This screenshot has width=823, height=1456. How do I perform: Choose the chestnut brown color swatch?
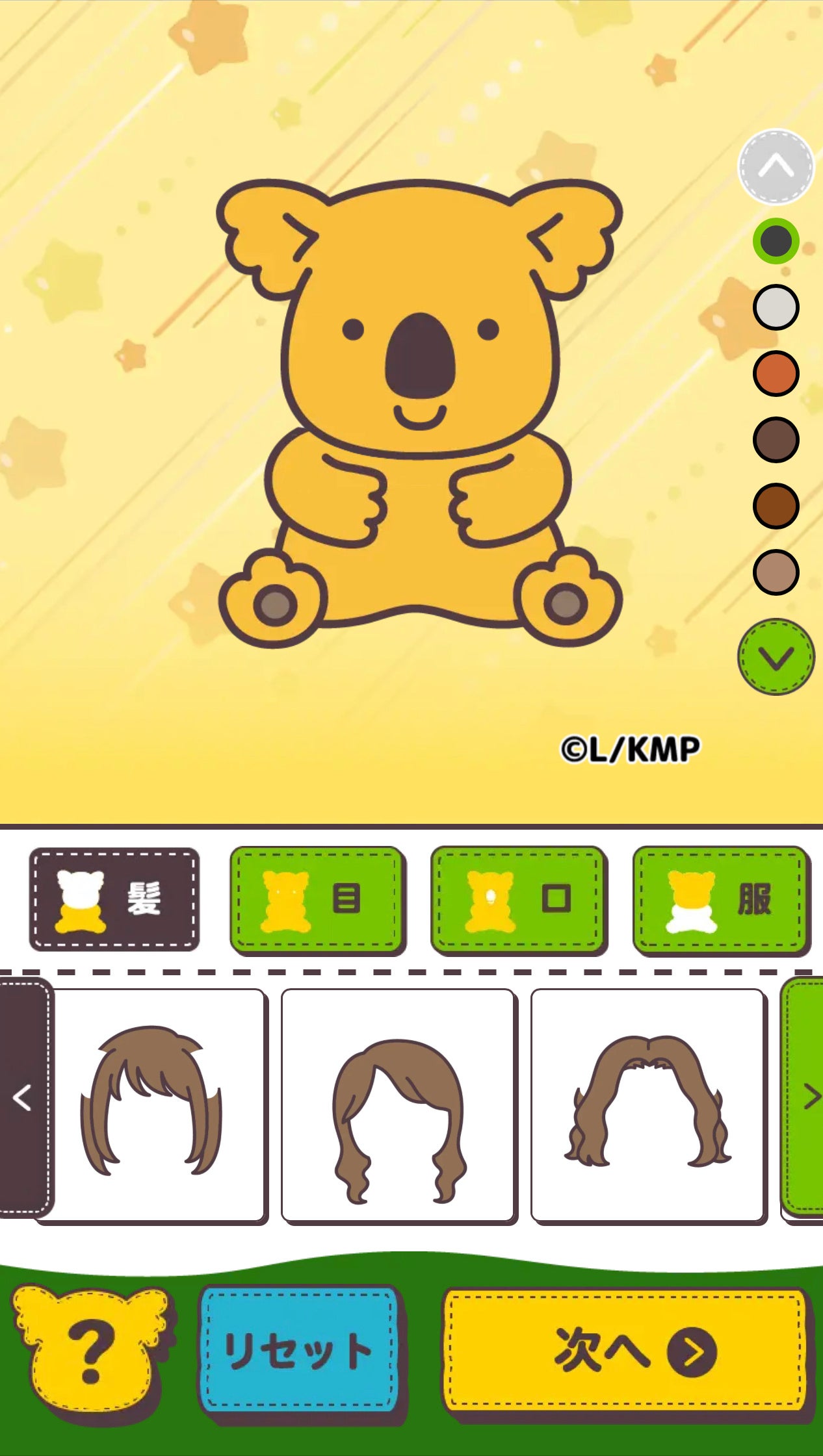pyautogui.click(x=776, y=505)
